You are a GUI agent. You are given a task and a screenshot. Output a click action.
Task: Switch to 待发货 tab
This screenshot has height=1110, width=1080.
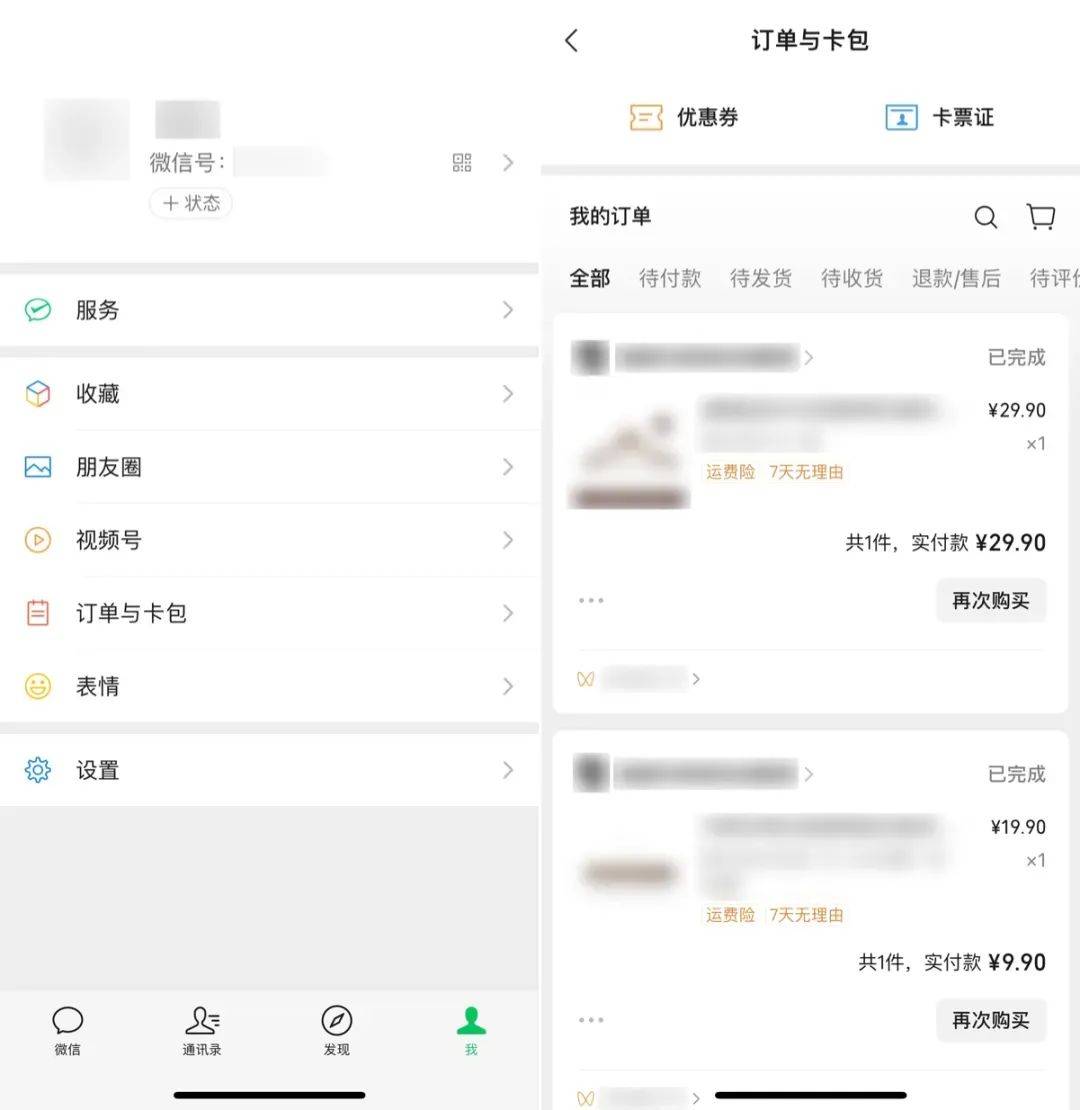tap(761, 278)
